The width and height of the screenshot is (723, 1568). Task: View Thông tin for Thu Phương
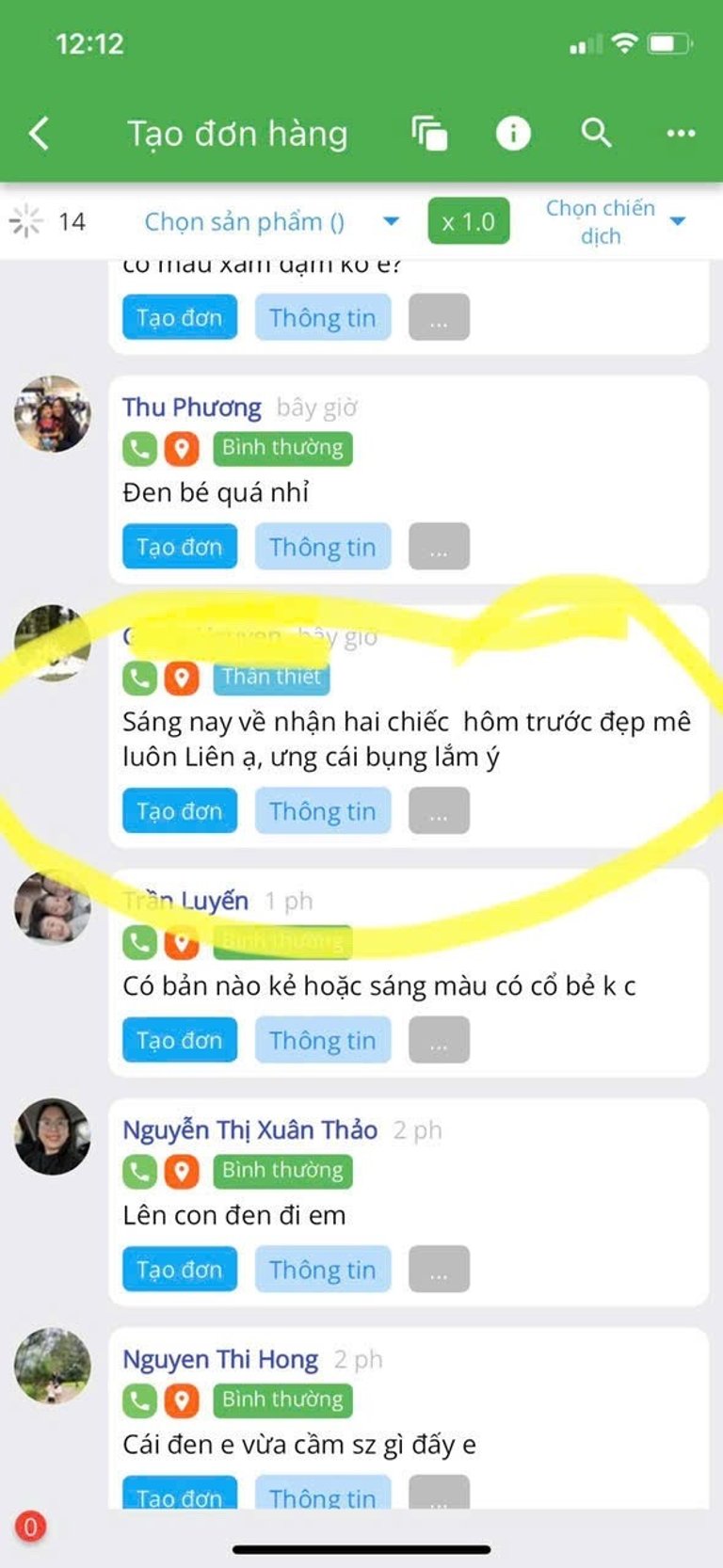pyautogui.click(x=322, y=547)
